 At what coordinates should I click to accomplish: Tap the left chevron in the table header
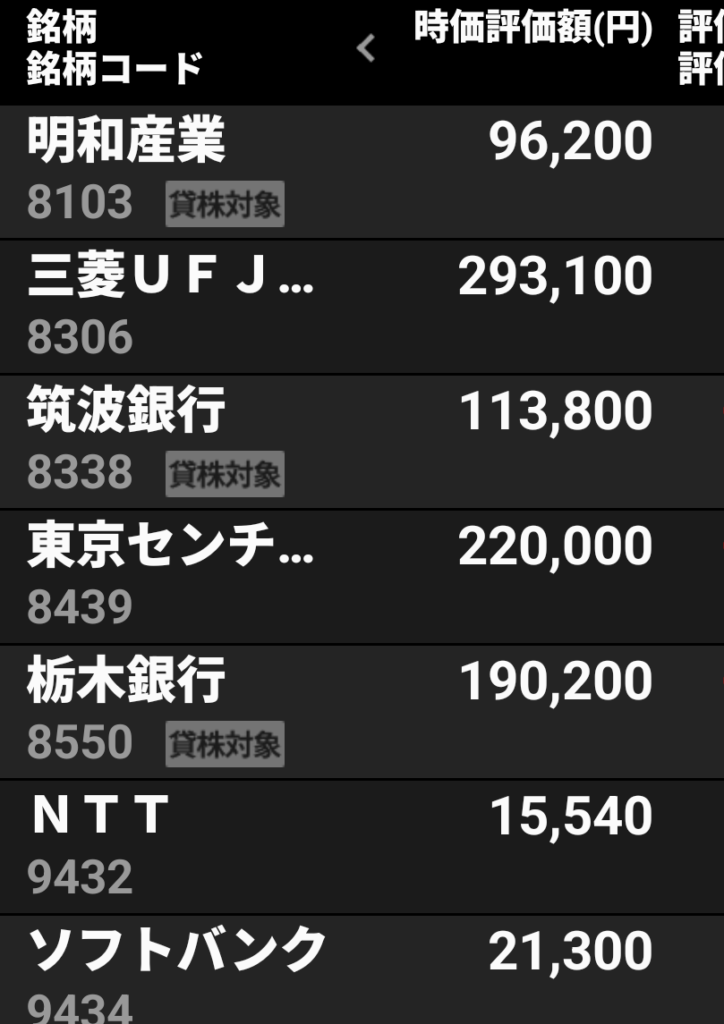click(x=366, y=47)
